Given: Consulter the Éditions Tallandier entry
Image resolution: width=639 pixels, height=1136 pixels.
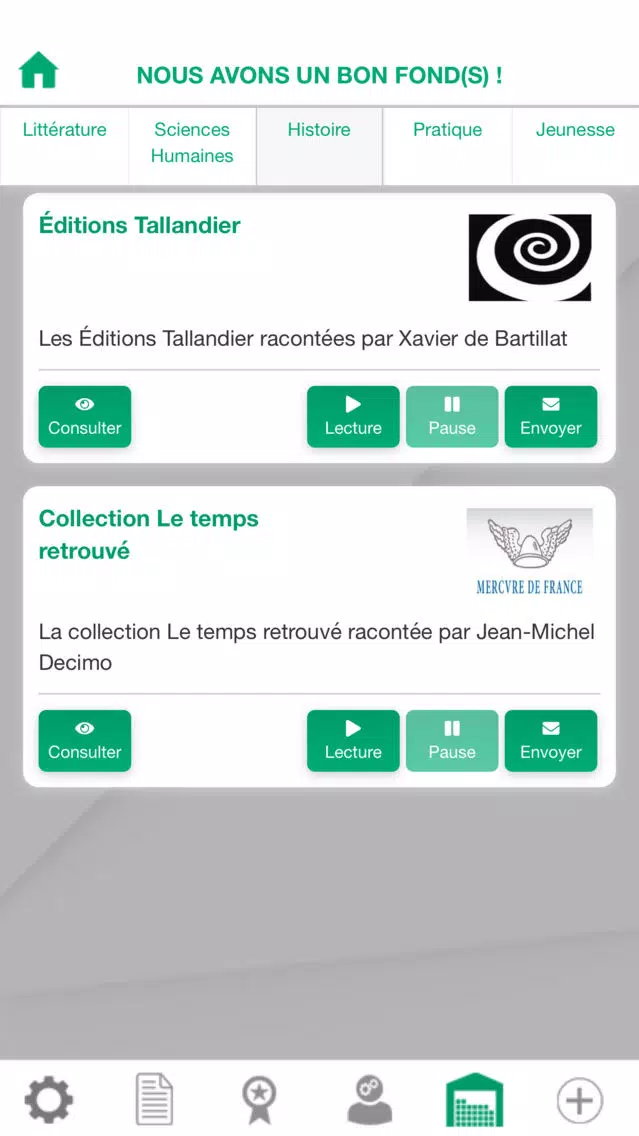Looking at the screenshot, I should click(85, 417).
